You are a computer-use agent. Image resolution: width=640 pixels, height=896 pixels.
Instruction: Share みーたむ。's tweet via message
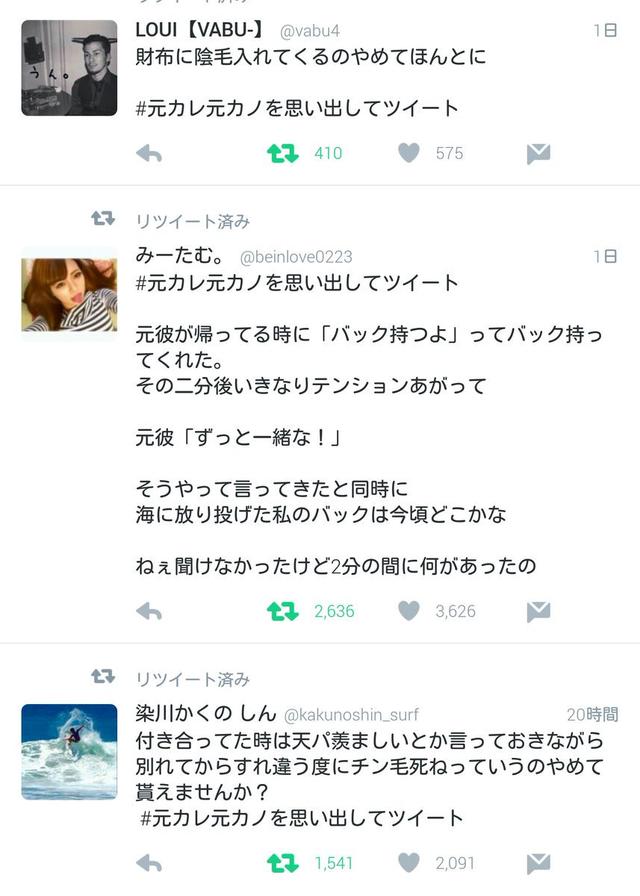[x=538, y=611]
